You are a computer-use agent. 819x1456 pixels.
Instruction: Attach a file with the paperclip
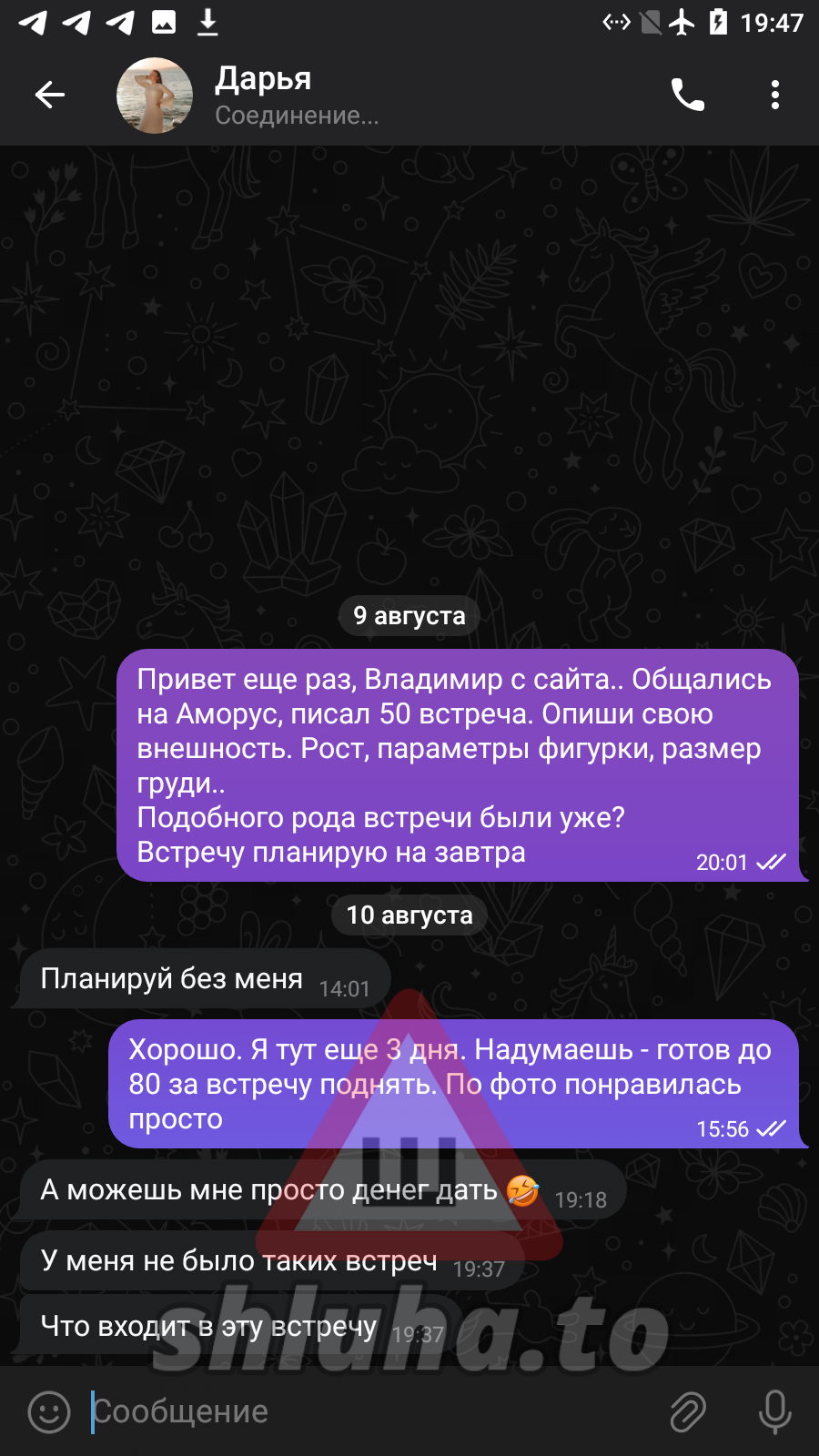688,1411
